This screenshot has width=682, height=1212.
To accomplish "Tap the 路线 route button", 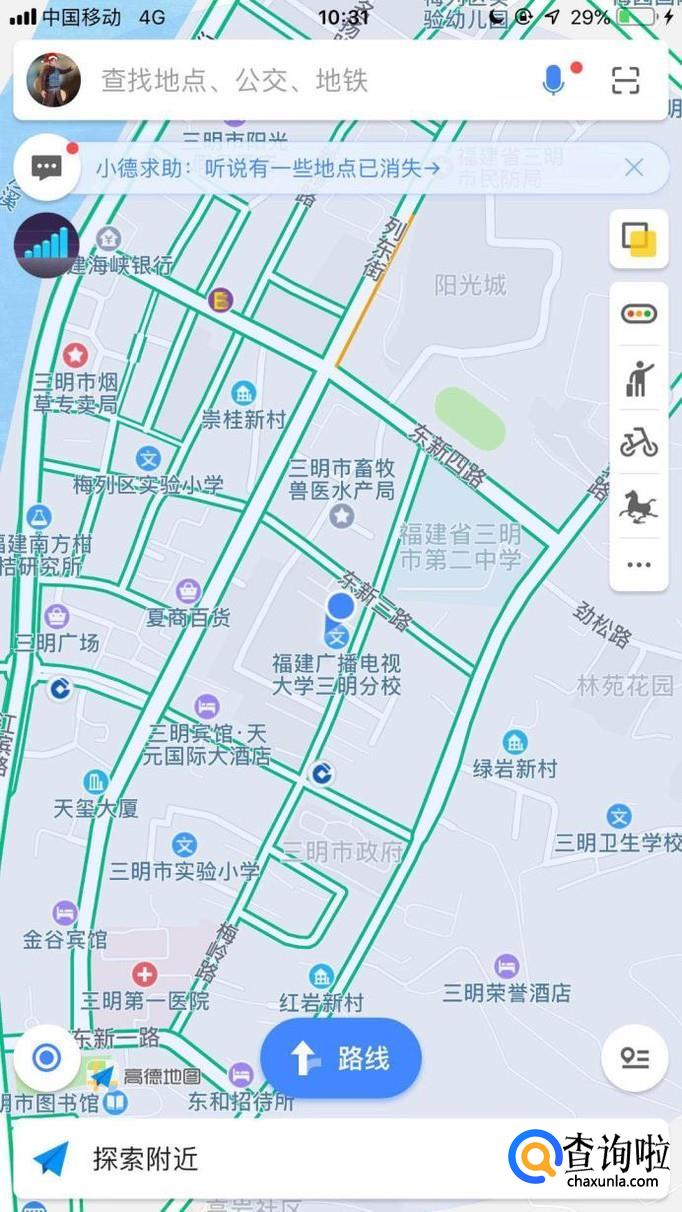I will click(x=341, y=1058).
